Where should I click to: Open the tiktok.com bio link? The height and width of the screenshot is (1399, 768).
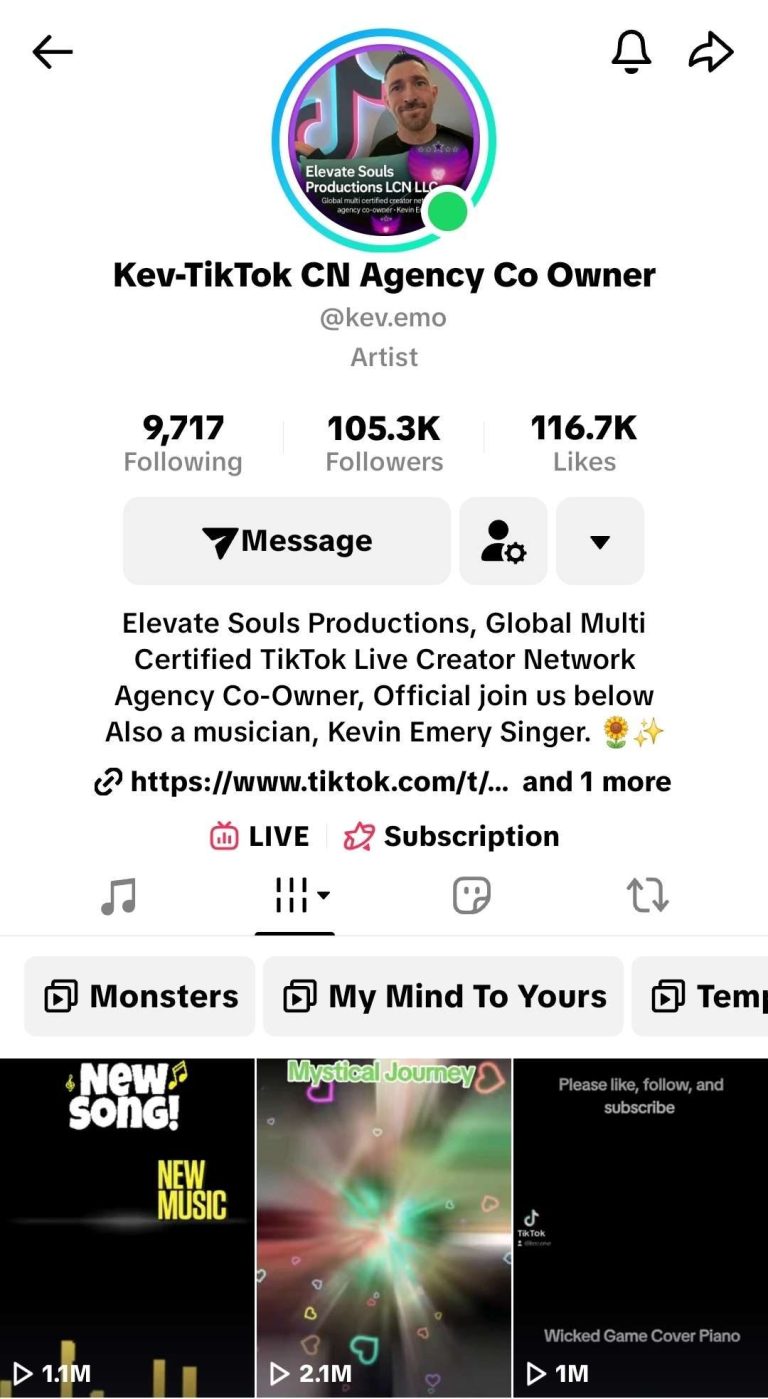[x=318, y=782]
